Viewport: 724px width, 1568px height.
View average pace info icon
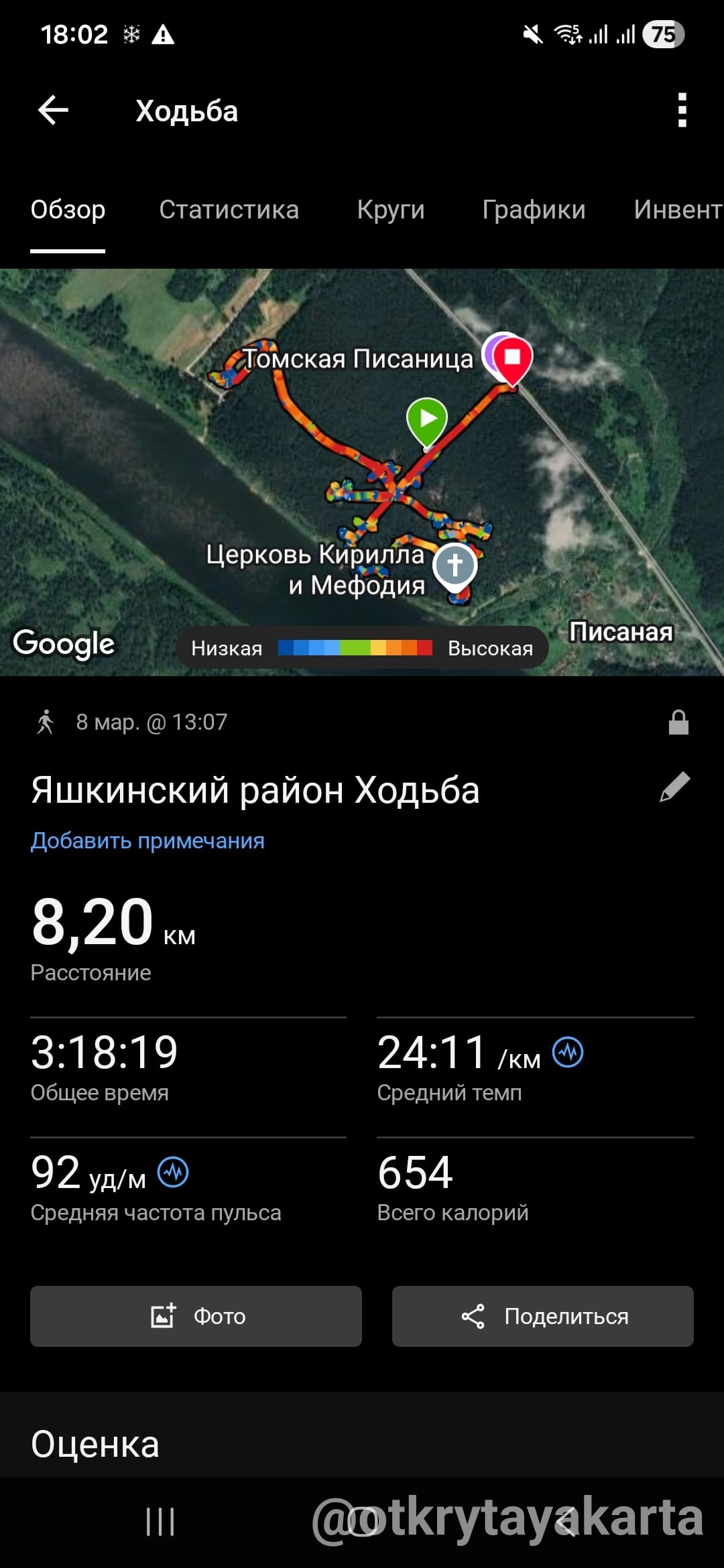(x=568, y=1053)
